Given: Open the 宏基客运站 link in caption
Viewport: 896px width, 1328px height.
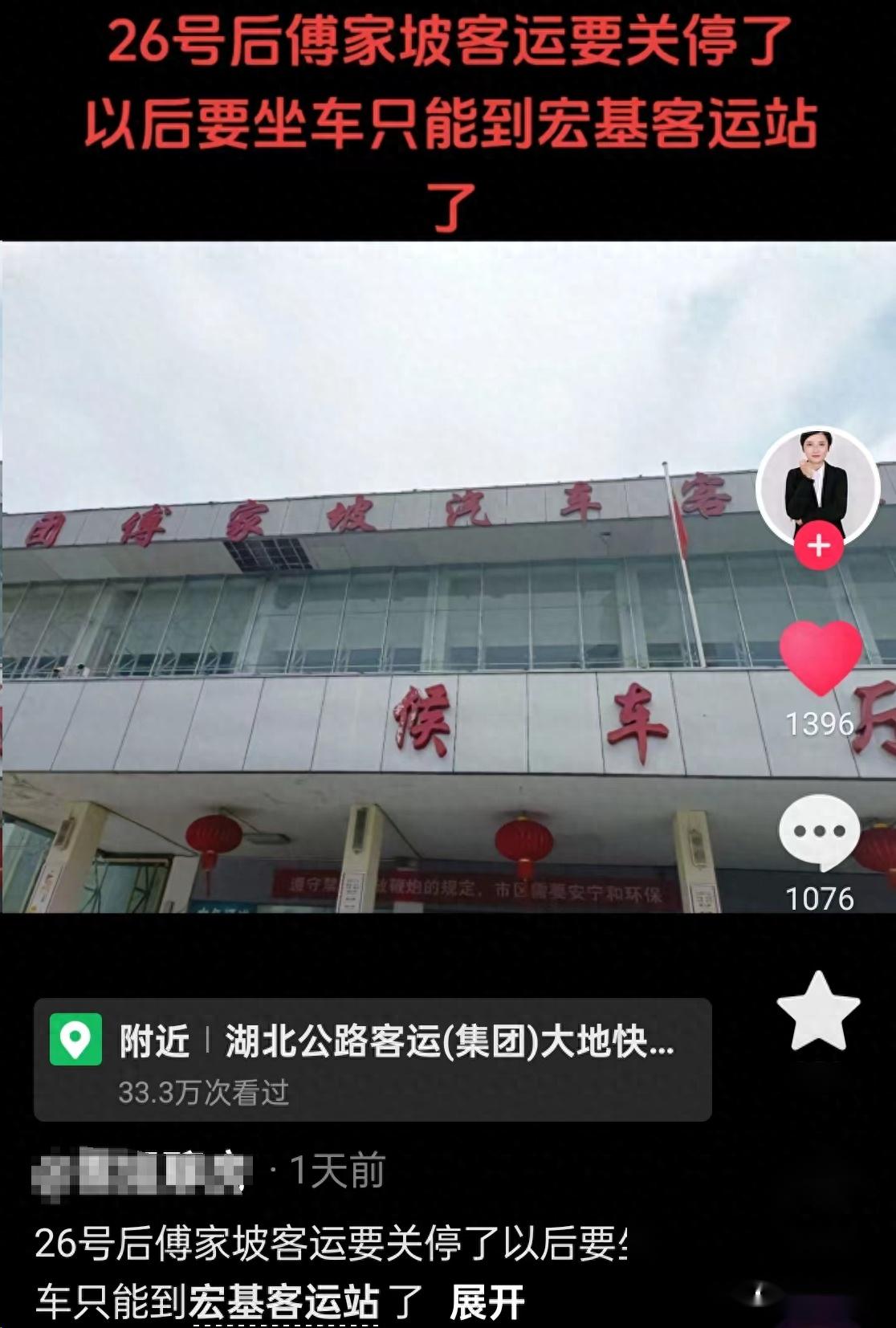Looking at the screenshot, I should click(x=283, y=1302).
